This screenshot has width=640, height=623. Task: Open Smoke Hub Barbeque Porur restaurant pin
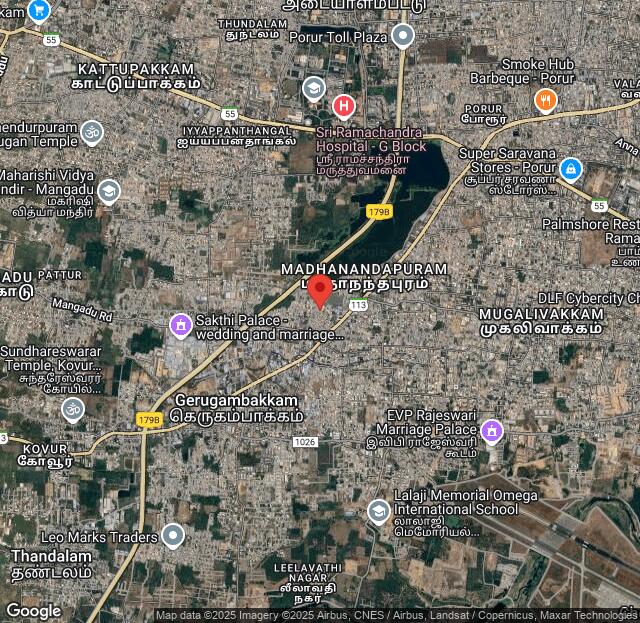(x=545, y=99)
